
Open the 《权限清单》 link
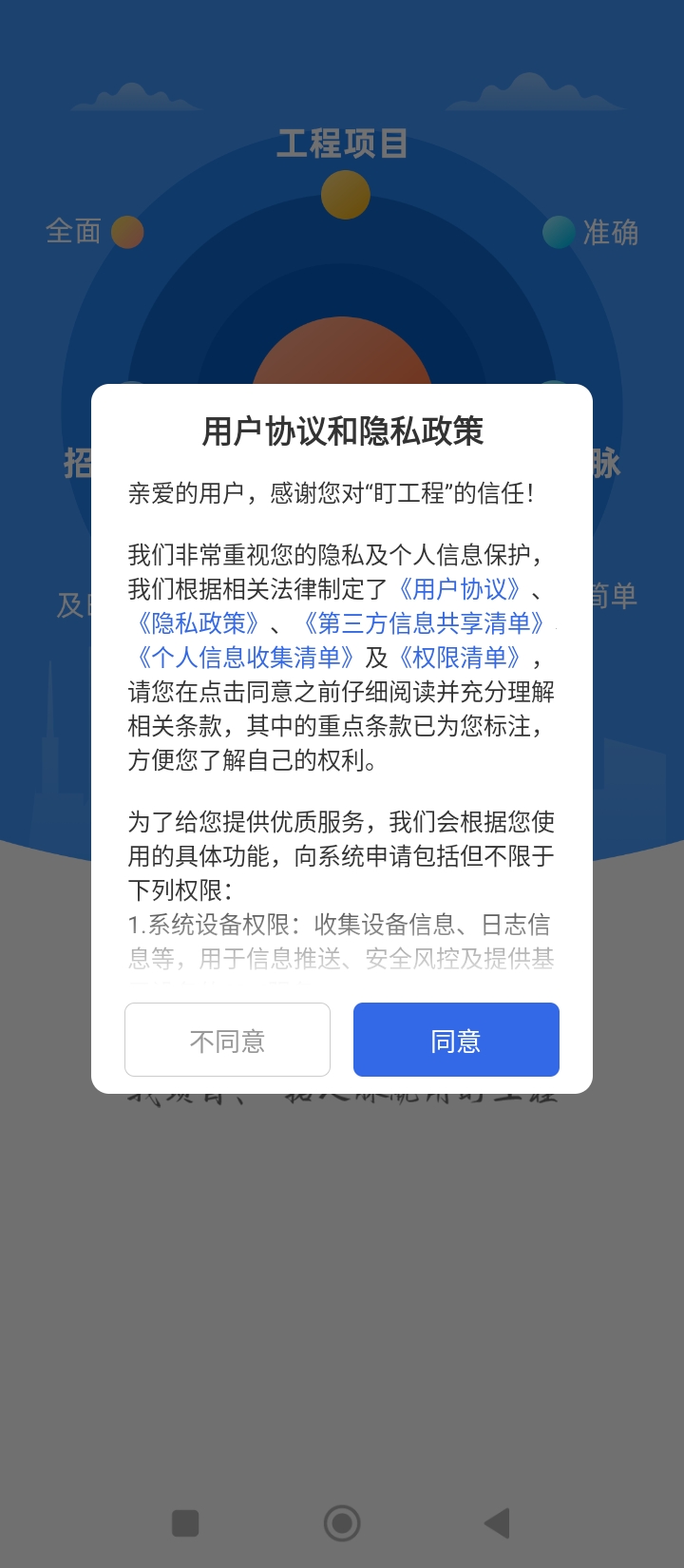pos(460,659)
